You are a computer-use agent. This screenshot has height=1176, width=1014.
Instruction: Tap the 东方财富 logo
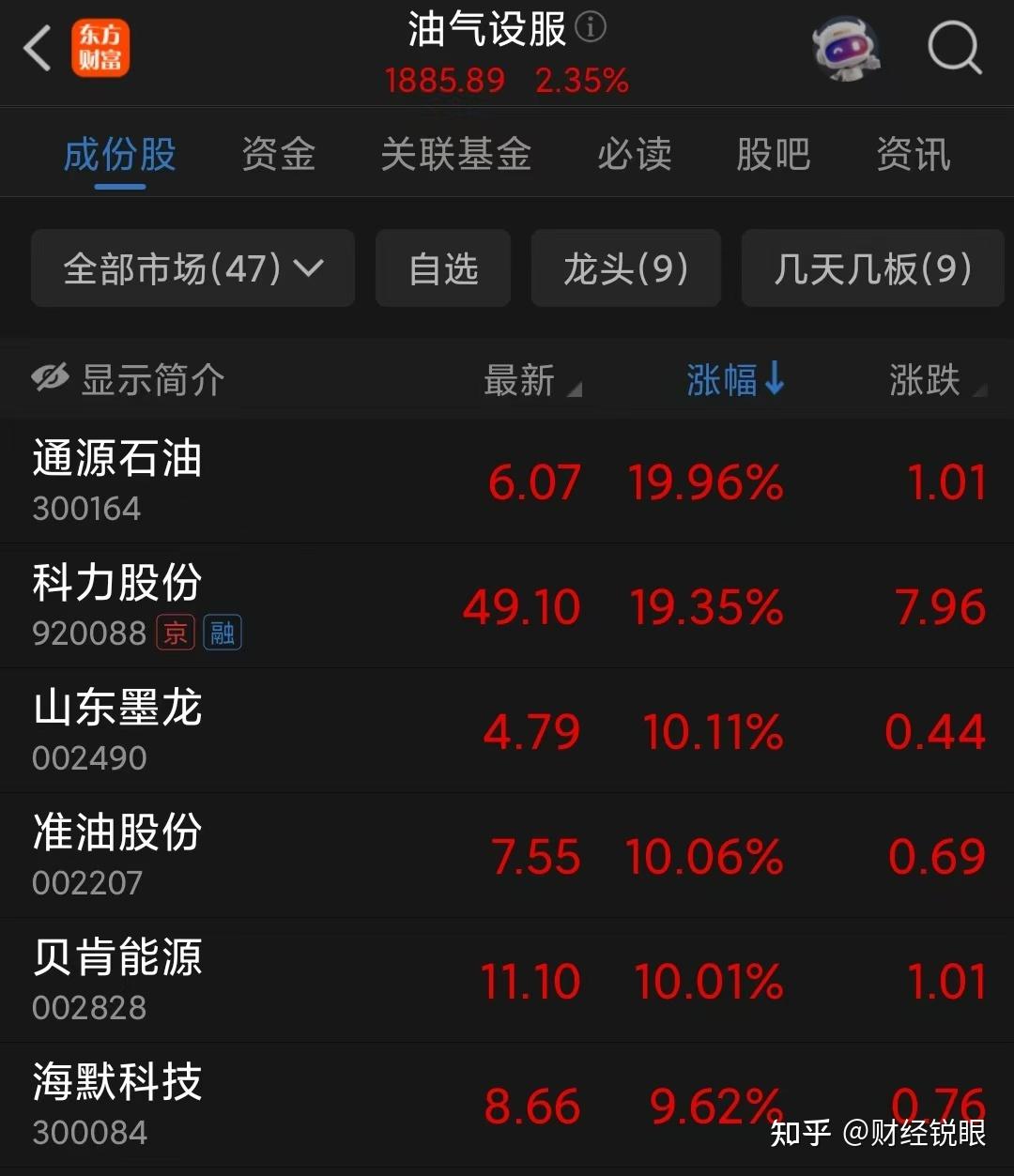coord(100,48)
